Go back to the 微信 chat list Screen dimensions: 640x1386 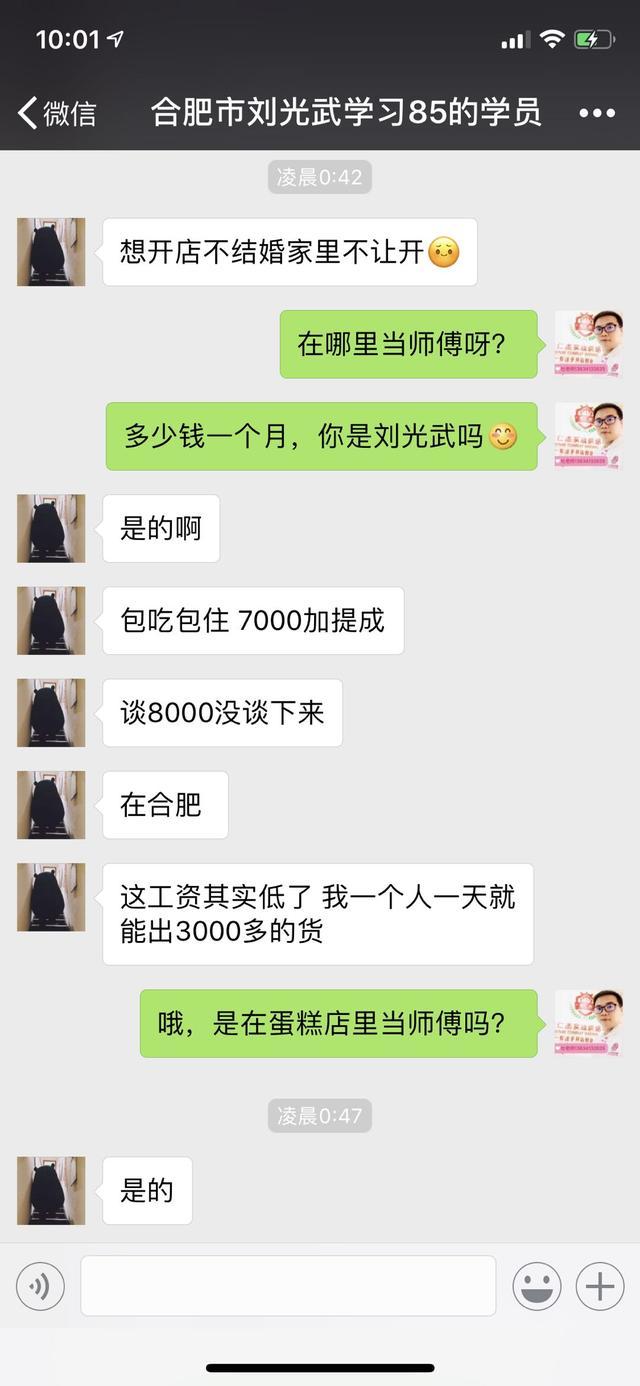56,113
